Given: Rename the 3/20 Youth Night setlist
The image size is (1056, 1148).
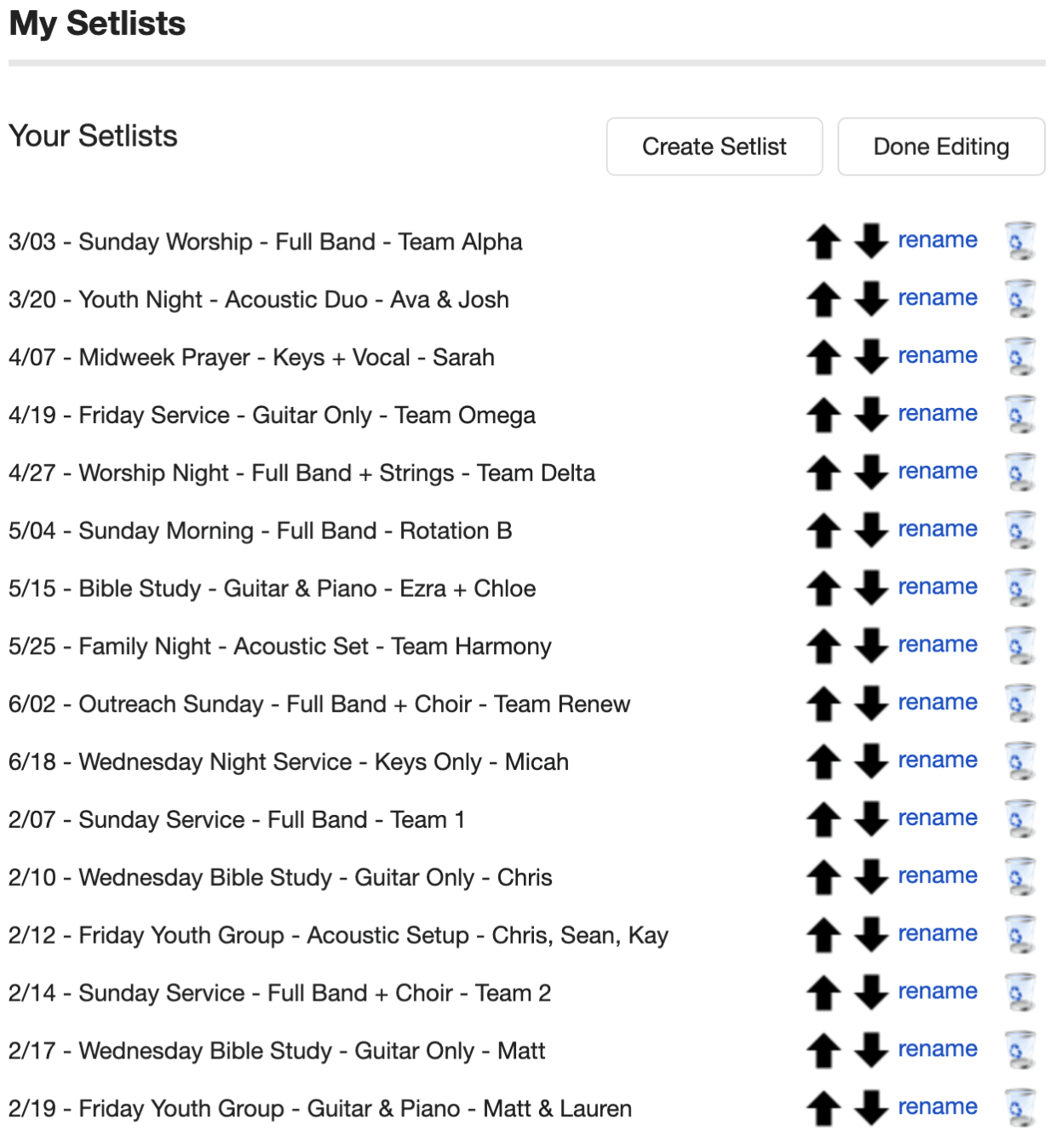Looking at the screenshot, I should pos(937,298).
